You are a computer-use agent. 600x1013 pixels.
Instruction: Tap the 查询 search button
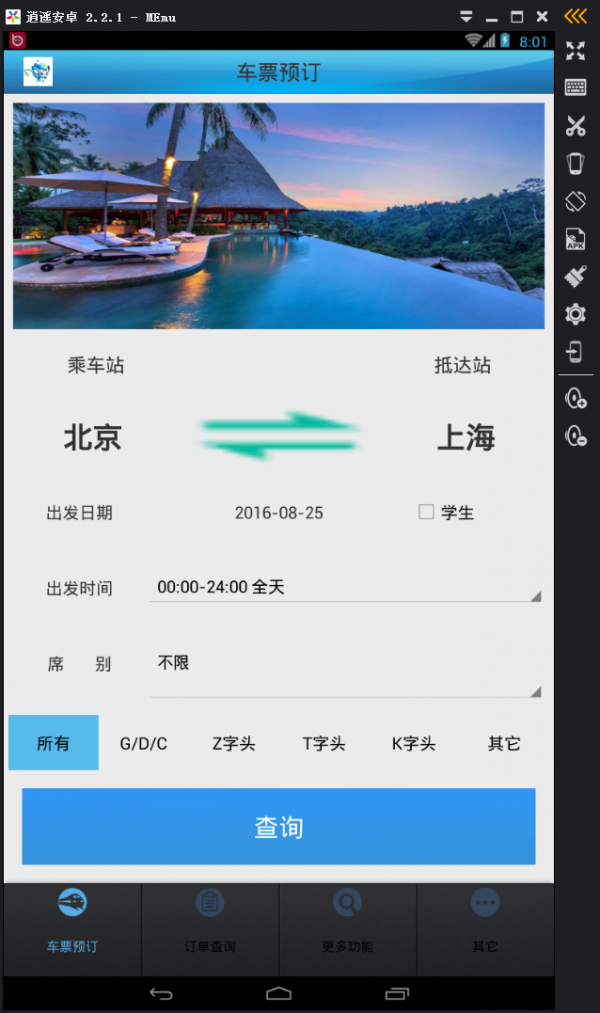coord(278,827)
